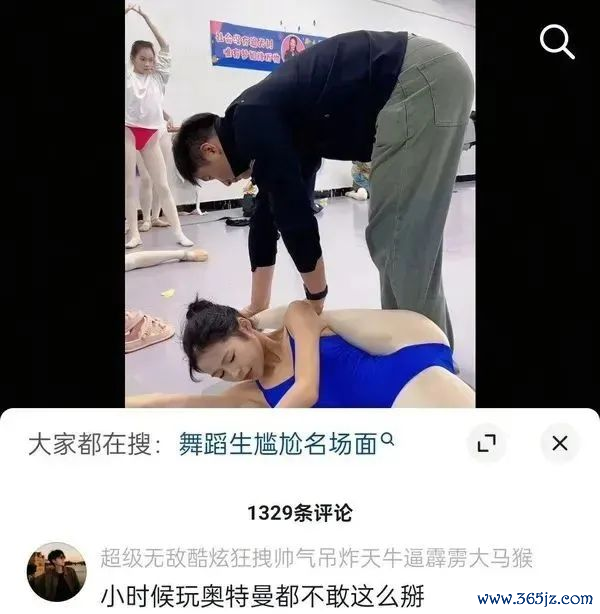Viewport: 600px width, 614px height.
Task: Expand the comments panel to full screen
Action: (x=486, y=443)
